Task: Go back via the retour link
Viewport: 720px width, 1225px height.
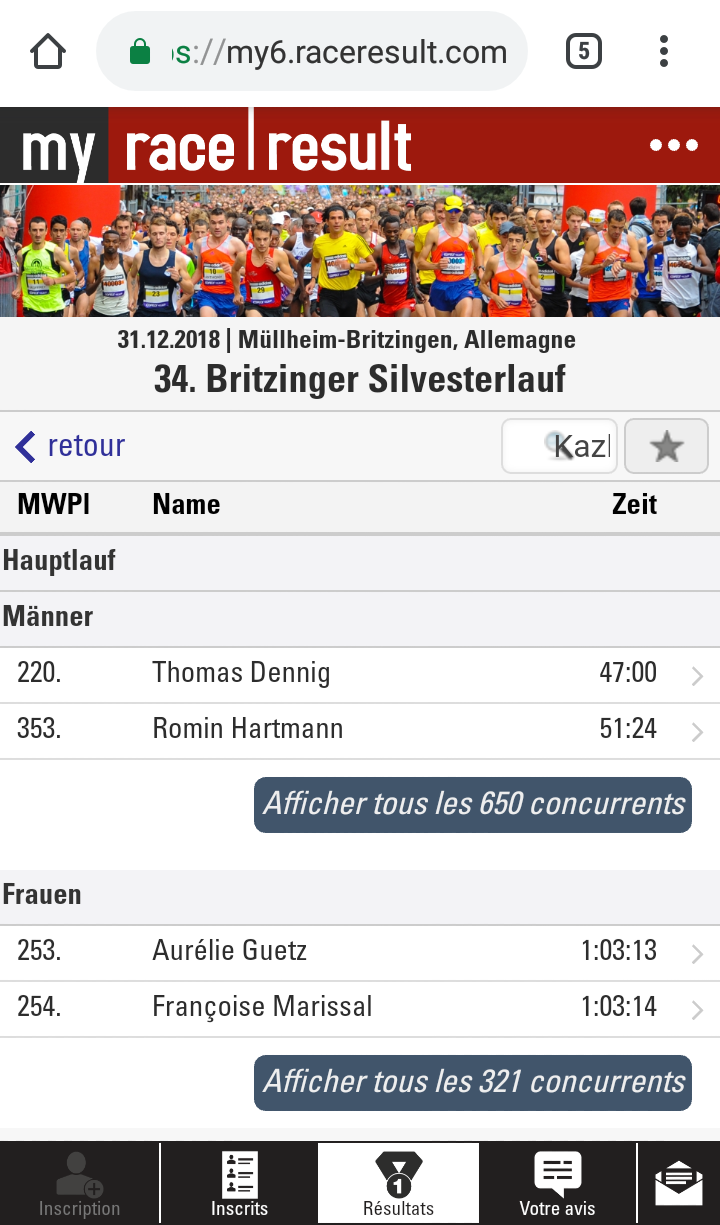Action: click(70, 446)
